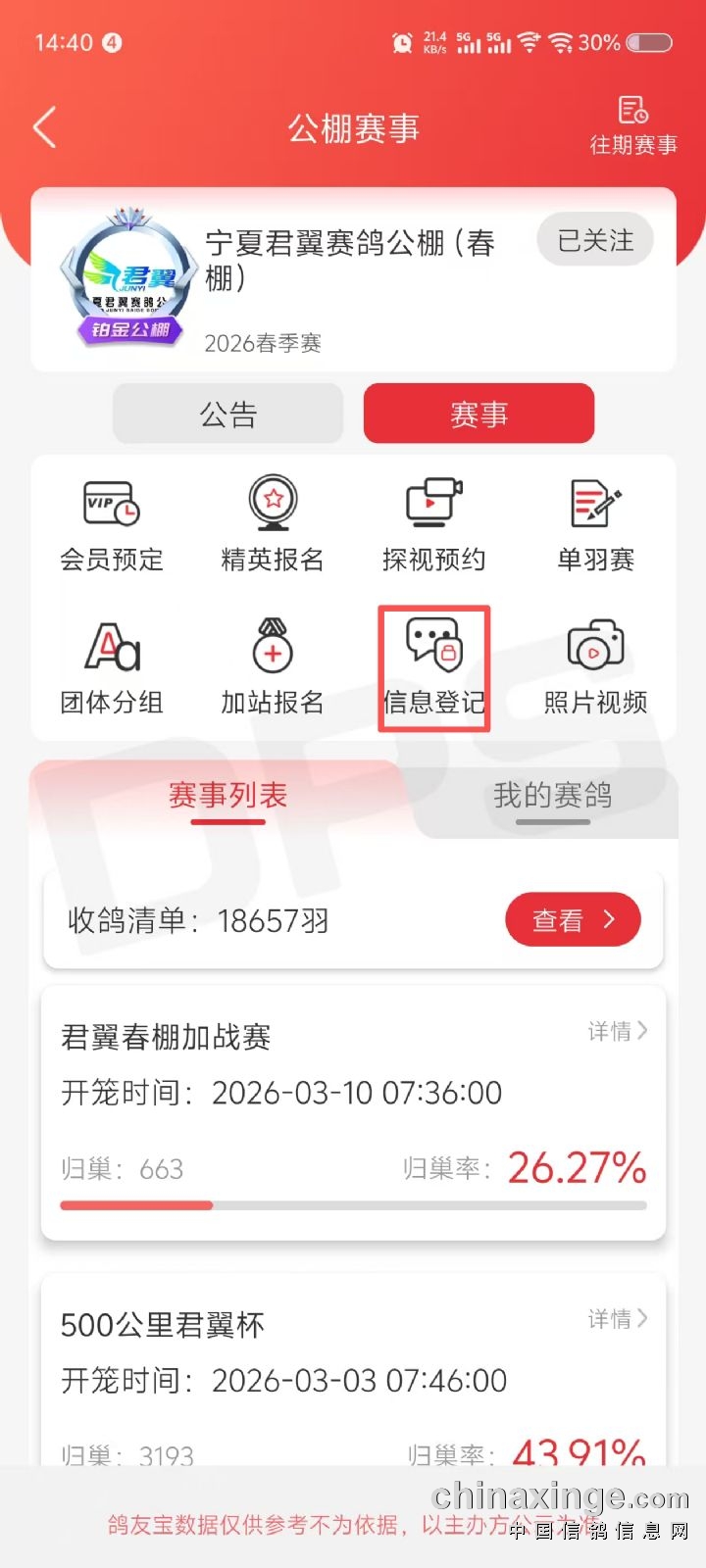The width and height of the screenshot is (706, 1568).
Task: Switch to the 公告 tab
Action: tap(228, 414)
